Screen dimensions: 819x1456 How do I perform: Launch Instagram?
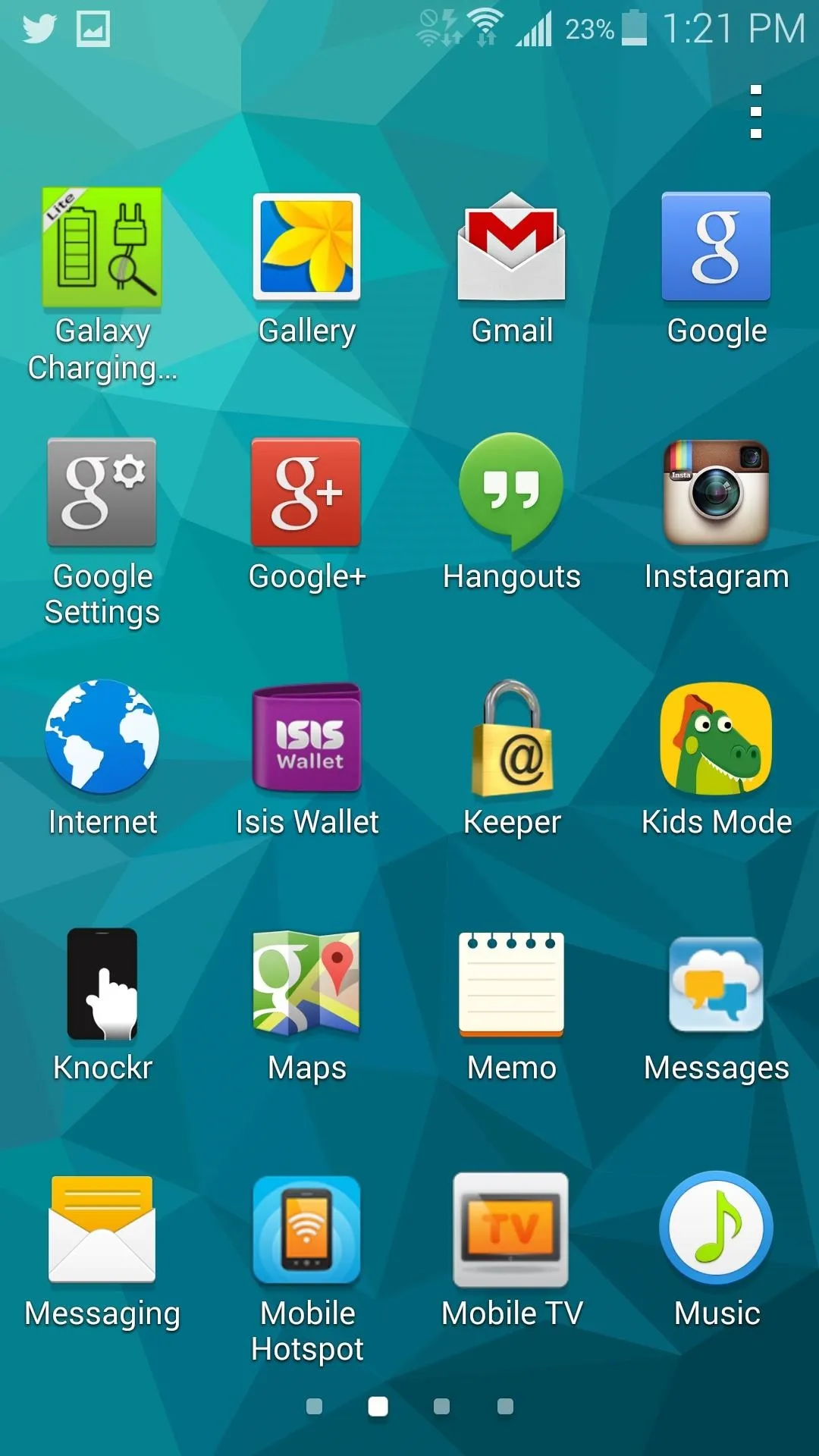point(716,493)
